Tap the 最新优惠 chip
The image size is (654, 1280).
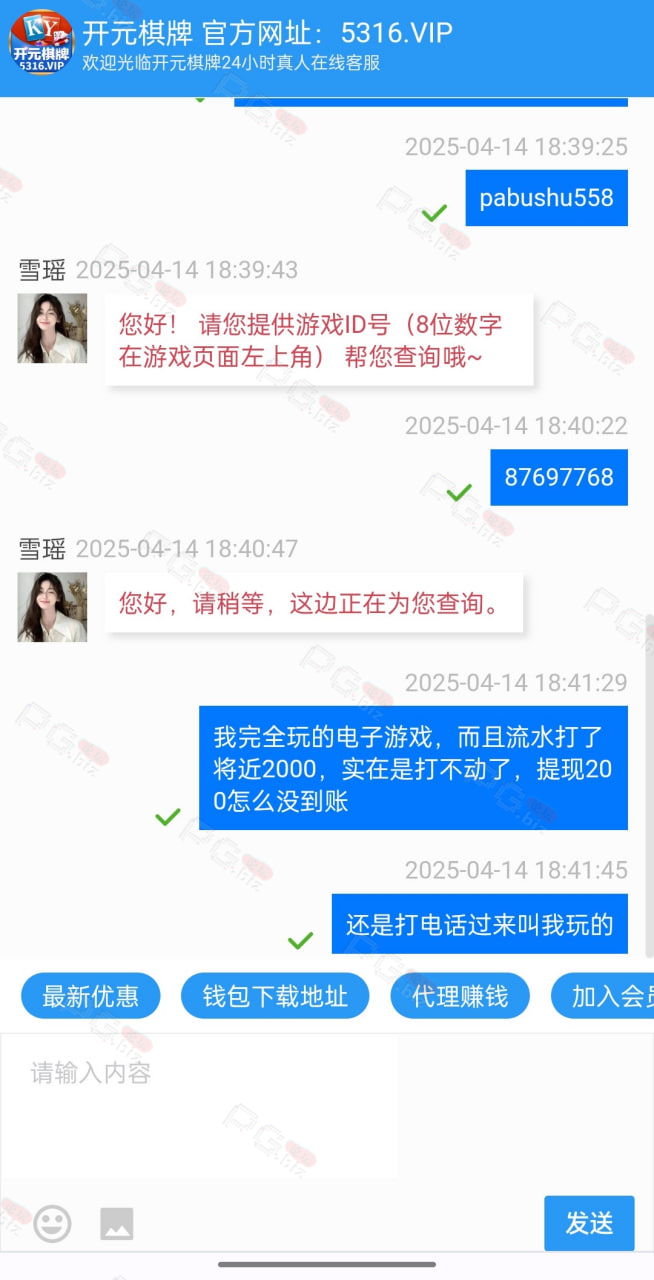[90, 996]
